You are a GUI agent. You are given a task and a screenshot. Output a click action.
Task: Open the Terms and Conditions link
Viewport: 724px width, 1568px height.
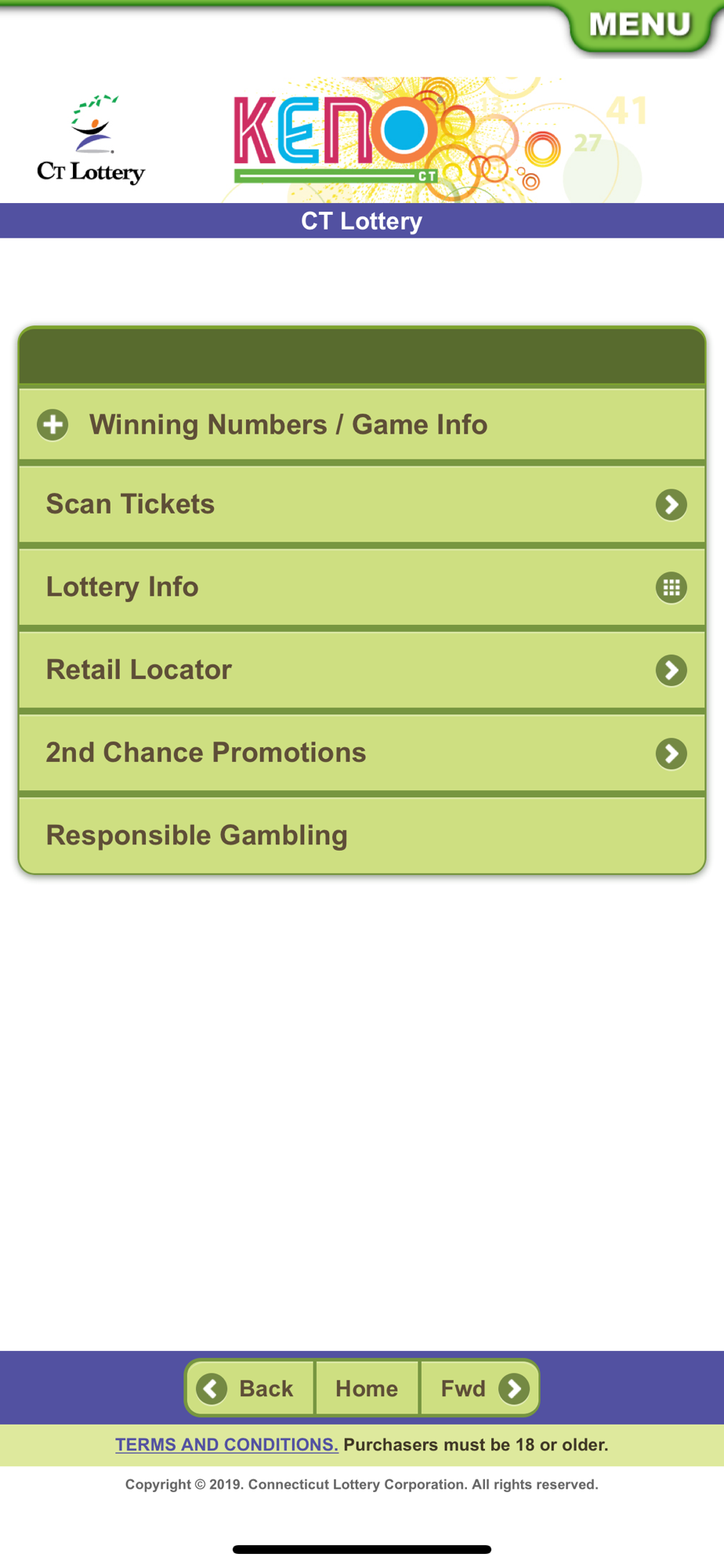(226, 1445)
